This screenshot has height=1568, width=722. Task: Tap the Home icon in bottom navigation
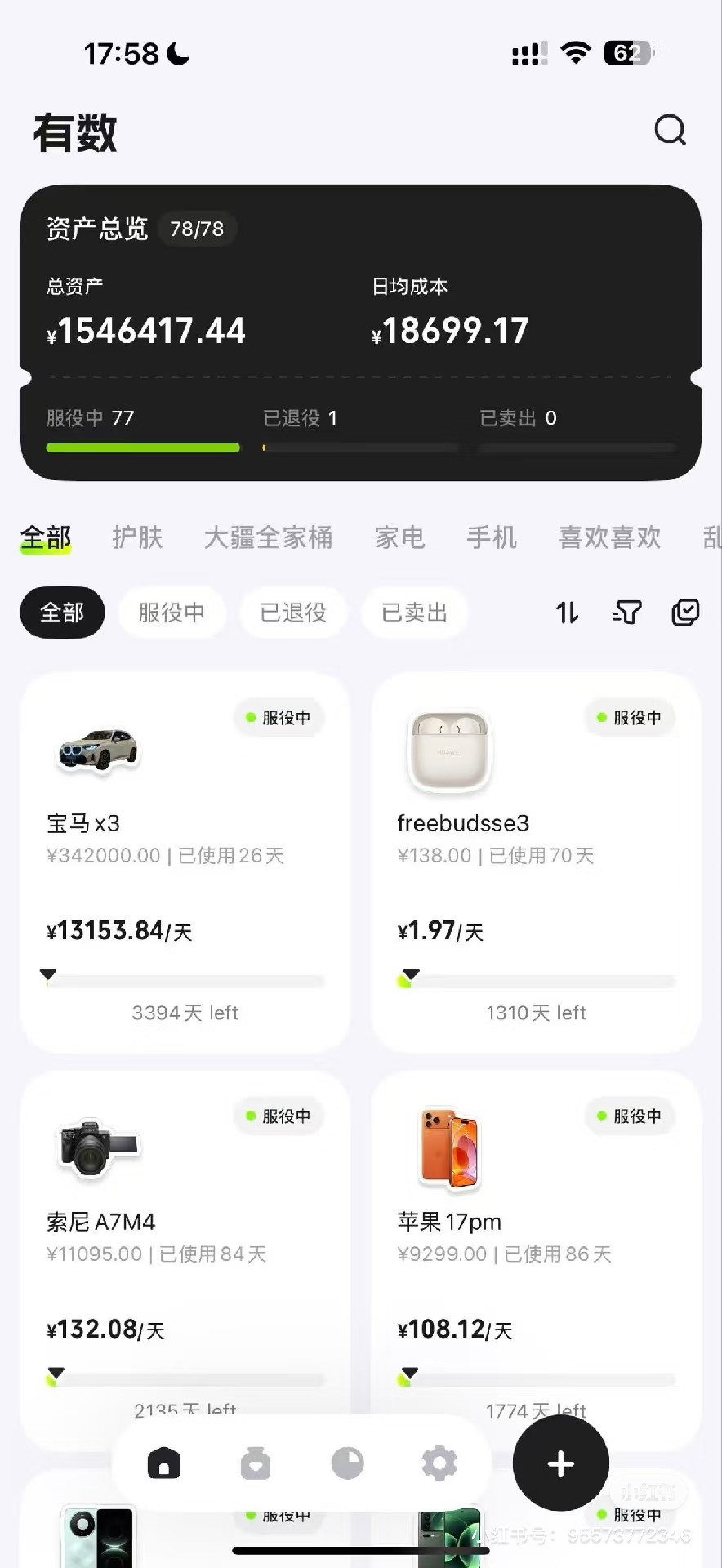[164, 1463]
